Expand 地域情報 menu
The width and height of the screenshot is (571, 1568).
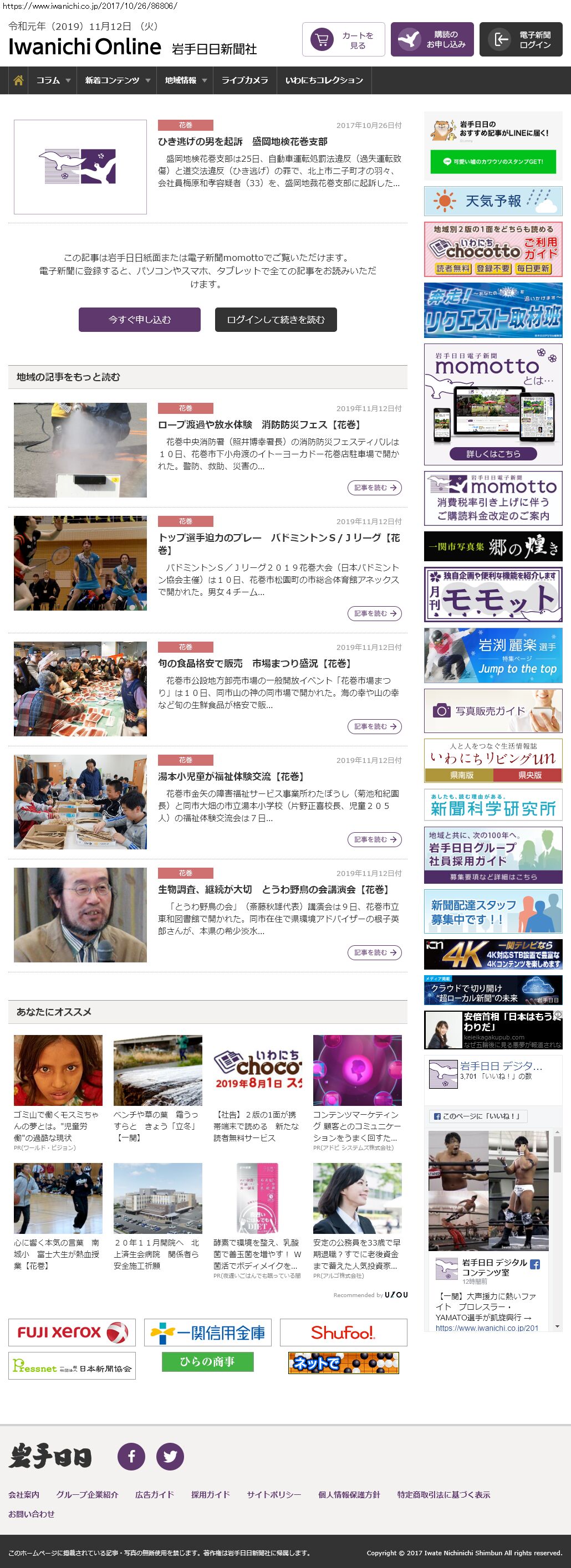[x=185, y=80]
